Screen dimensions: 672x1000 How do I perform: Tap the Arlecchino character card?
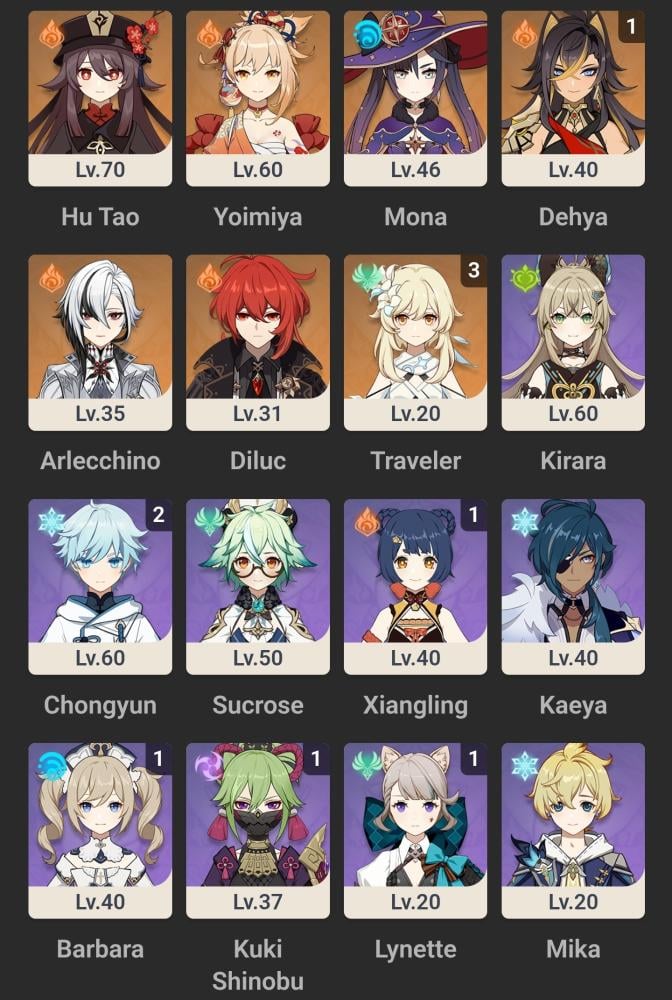pos(100,342)
